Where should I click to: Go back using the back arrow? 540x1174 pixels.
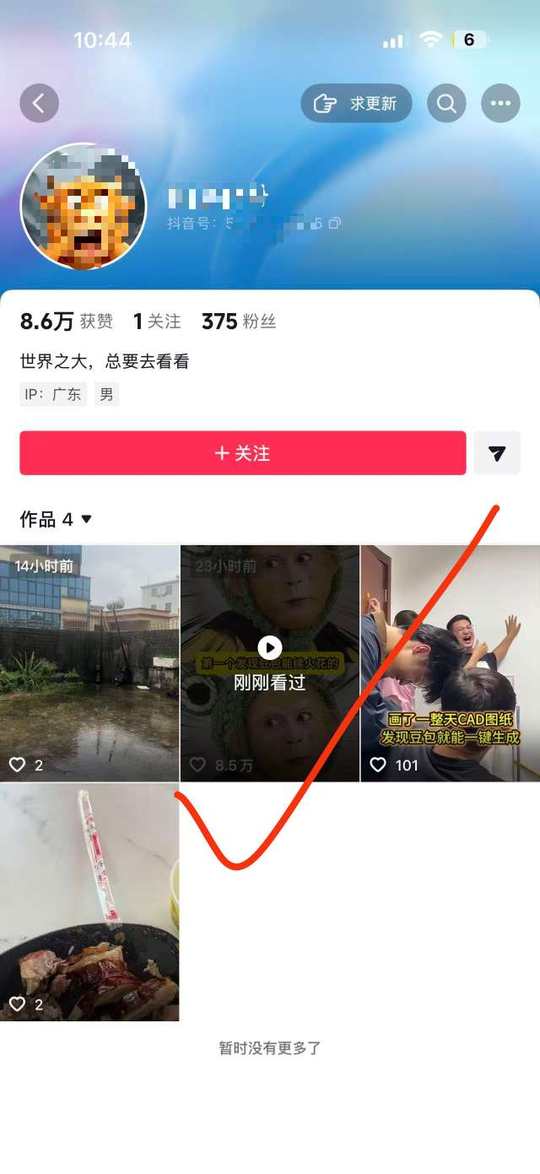tap(39, 103)
